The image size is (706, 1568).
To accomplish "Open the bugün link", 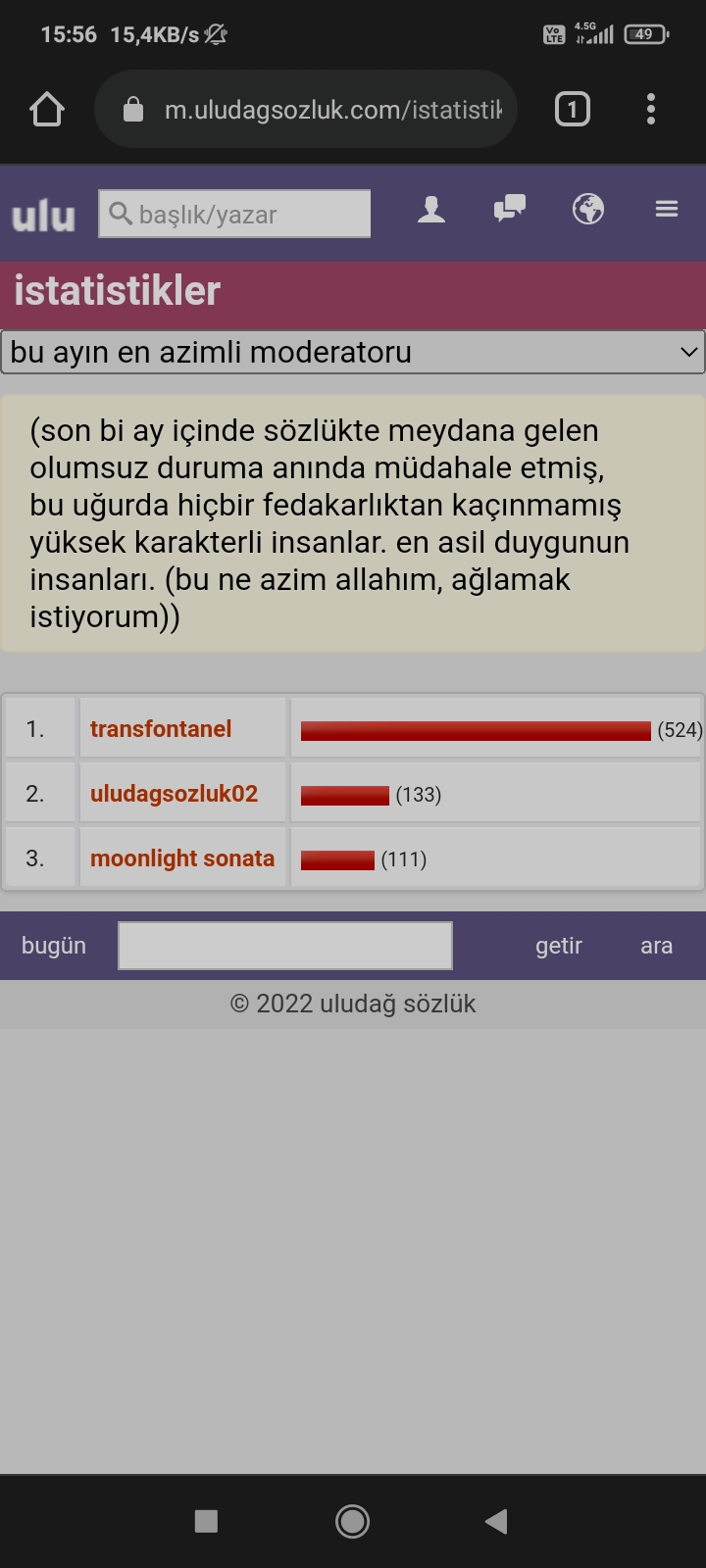I will 54,946.
